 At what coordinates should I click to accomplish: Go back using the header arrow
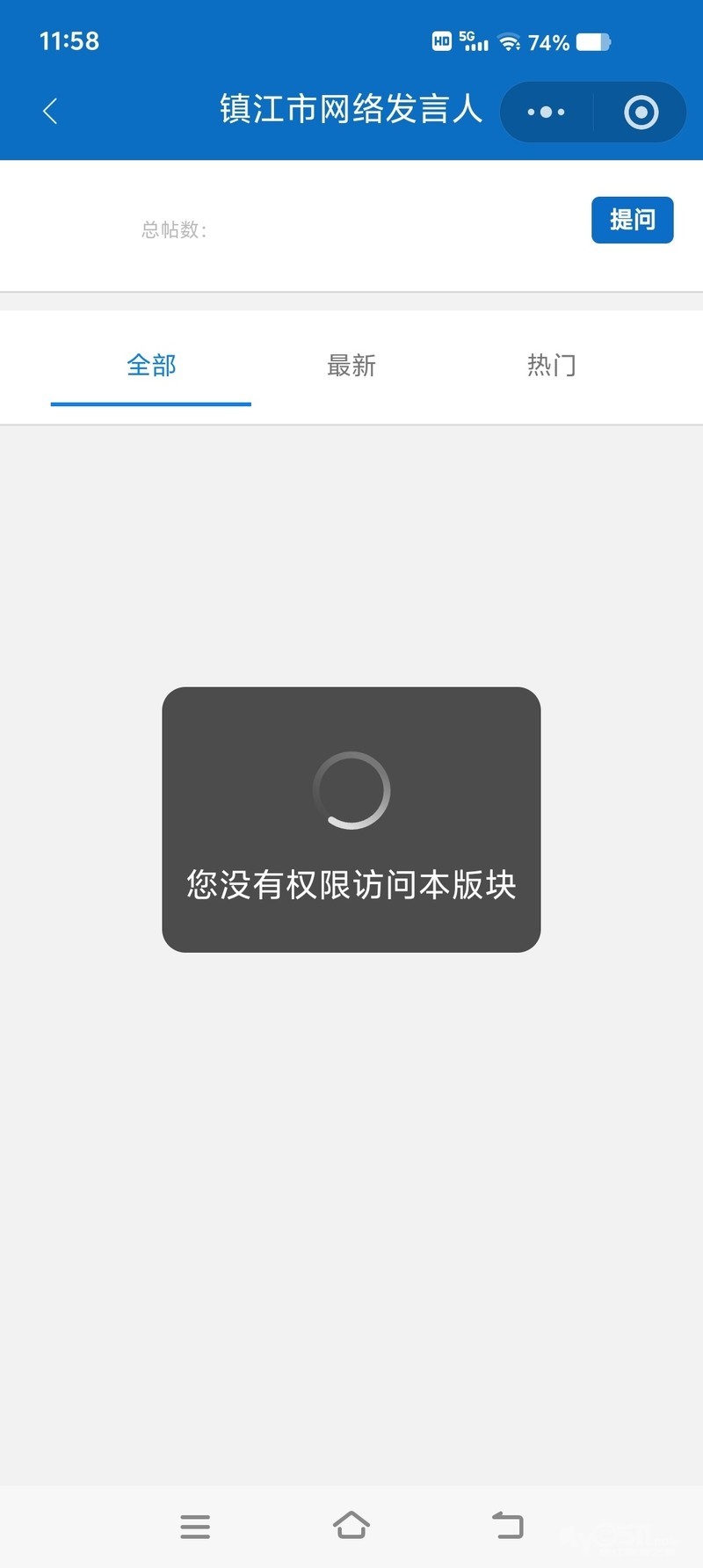[50, 112]
